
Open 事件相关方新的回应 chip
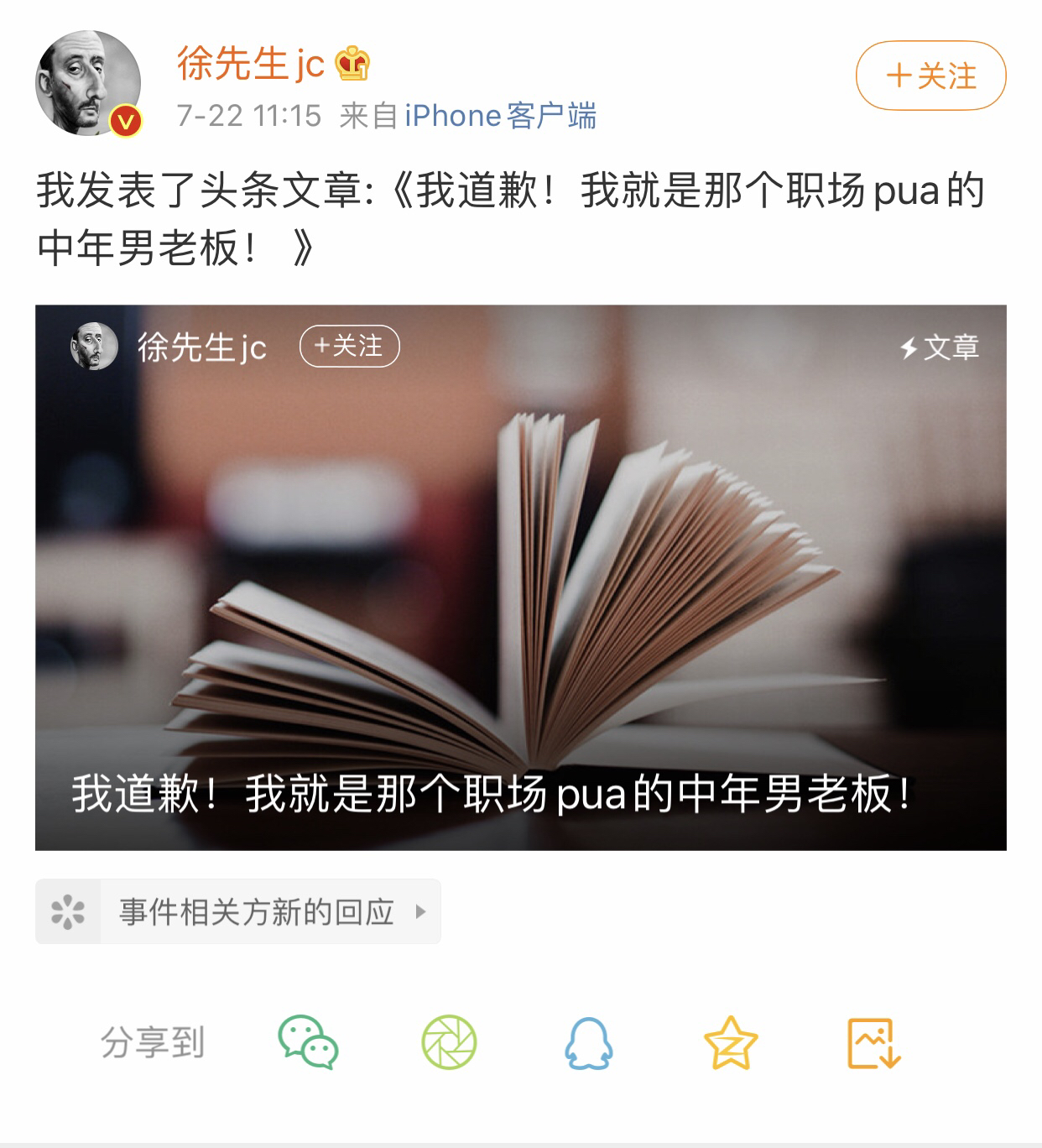click(x=238, y=911)
